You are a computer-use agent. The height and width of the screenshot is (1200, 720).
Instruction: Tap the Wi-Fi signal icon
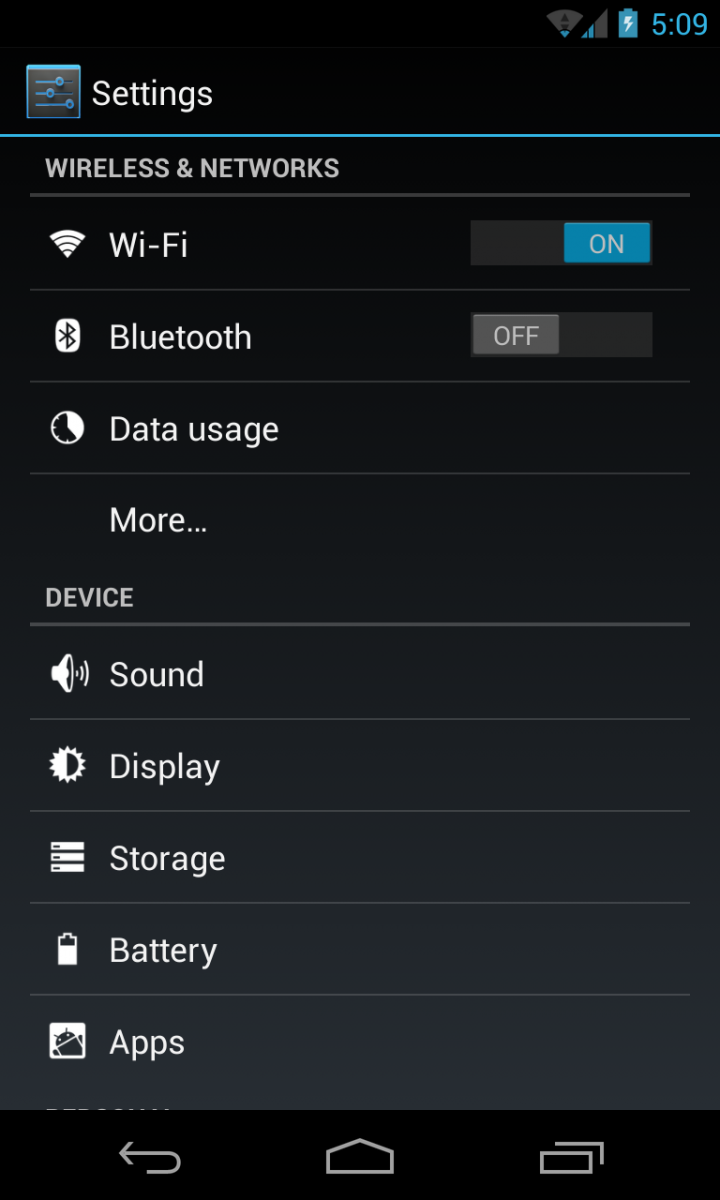pyautogui.click(x=66, y=243)
